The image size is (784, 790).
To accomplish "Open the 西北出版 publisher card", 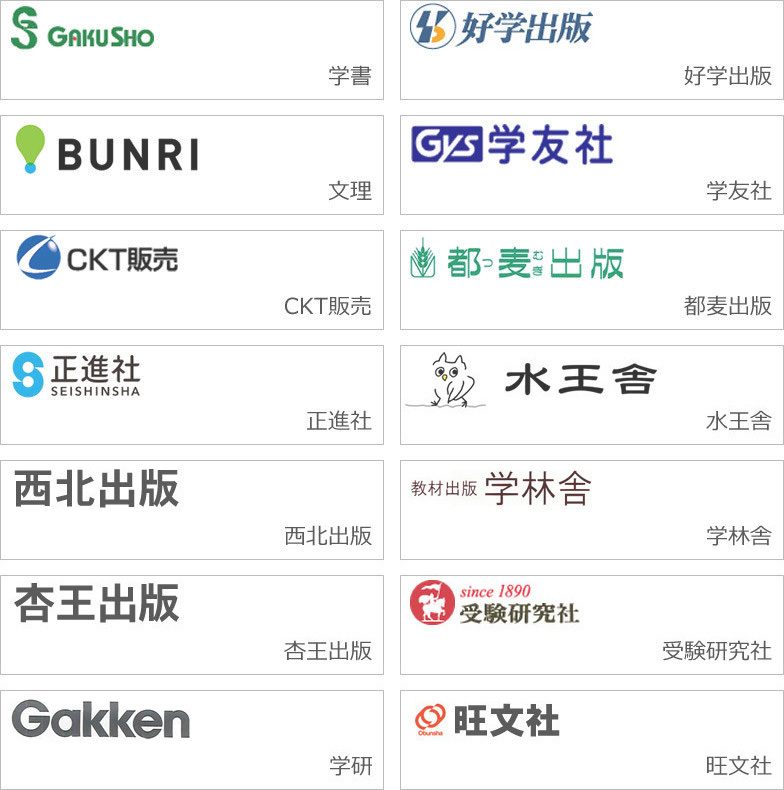I will 191,510.
